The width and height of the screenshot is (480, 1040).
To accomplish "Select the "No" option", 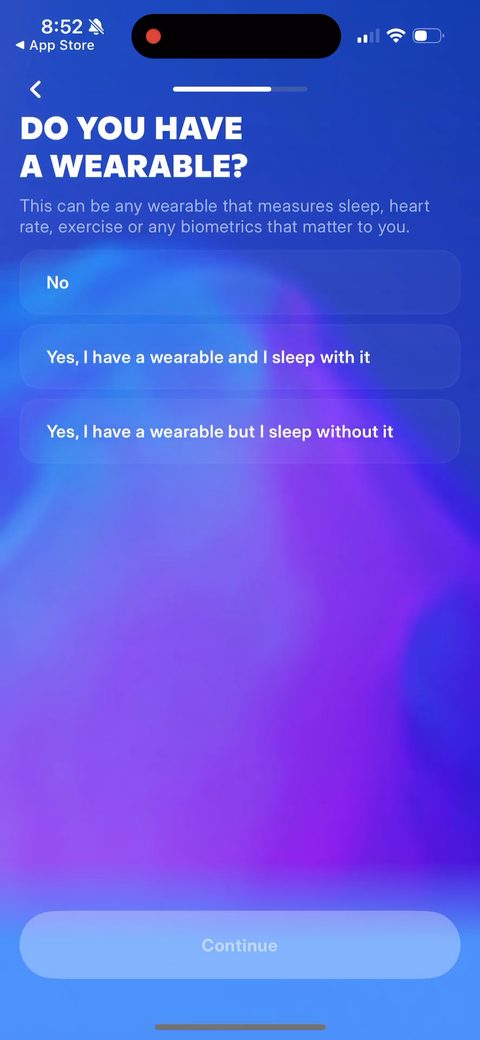I will tap(239, 283).
